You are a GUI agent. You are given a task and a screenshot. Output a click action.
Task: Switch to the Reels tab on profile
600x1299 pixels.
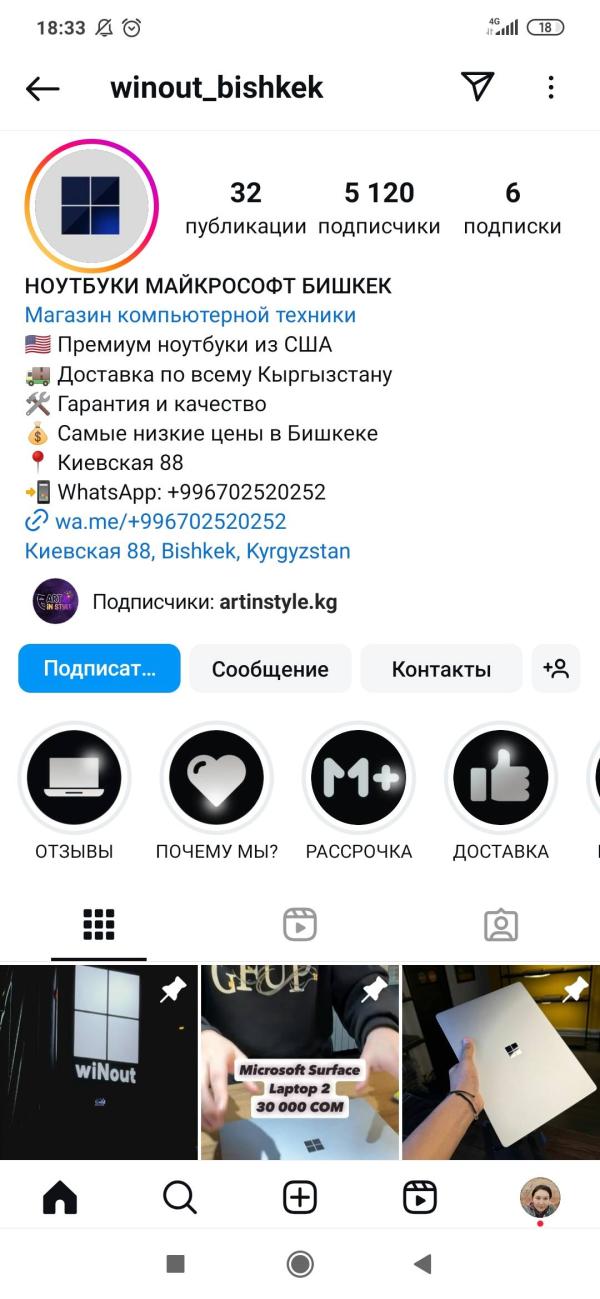[x=300, y=925]
